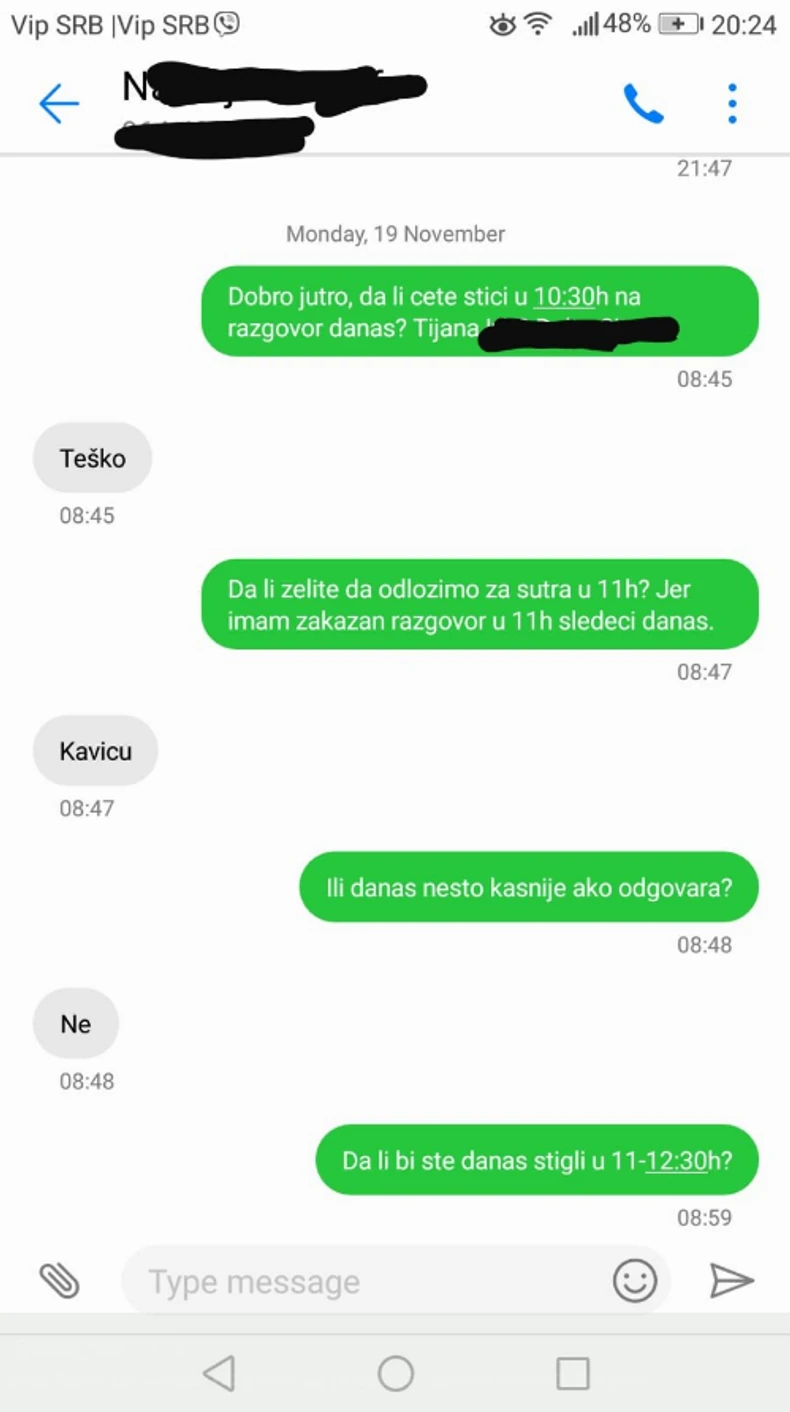The image size is (790, 1412).
Task: Tap the underlined 10:30 time link
Action: [564, 297]
